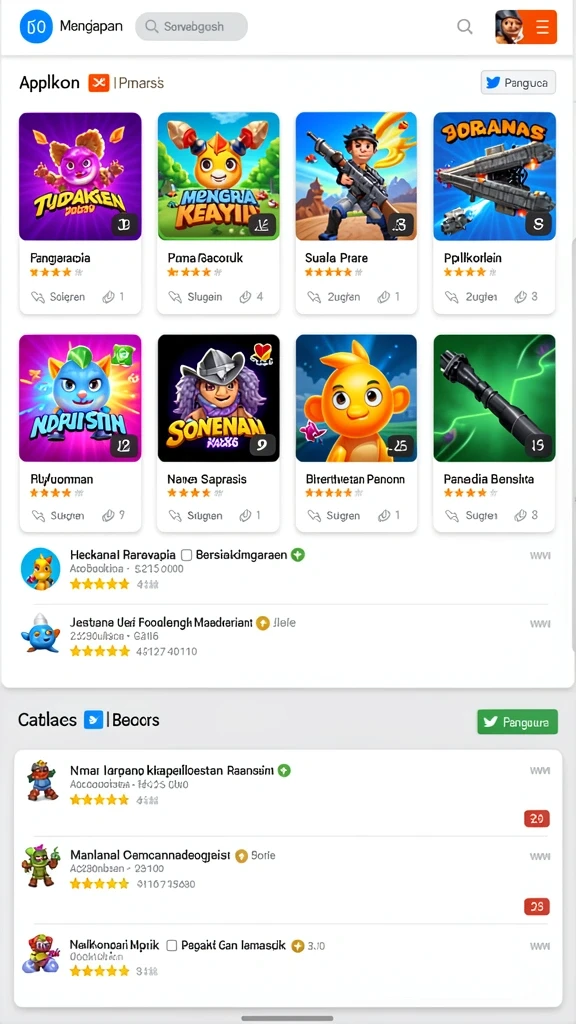Open the Pangaracia game card
The image size is (576, 1024).
point(80,213)
